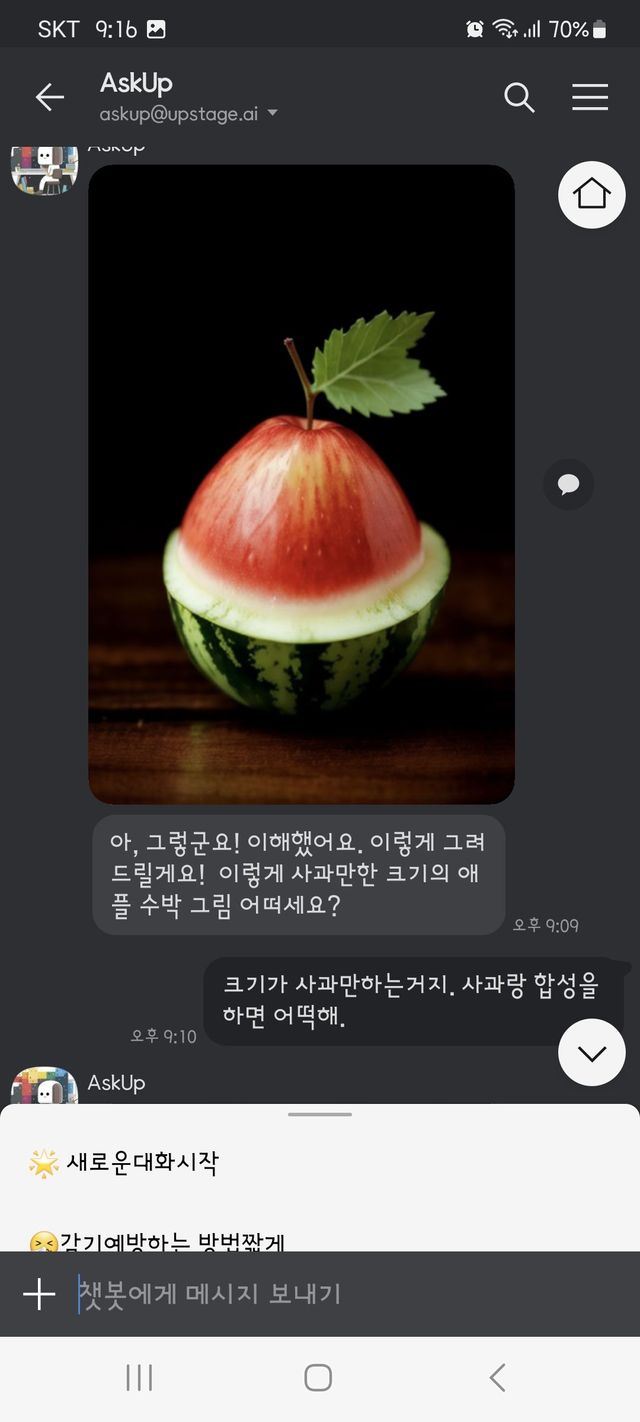The width and height of the screenshot is (640, 1422).
Task: Go to the system home screen
Action: (x=318, y=1378)
